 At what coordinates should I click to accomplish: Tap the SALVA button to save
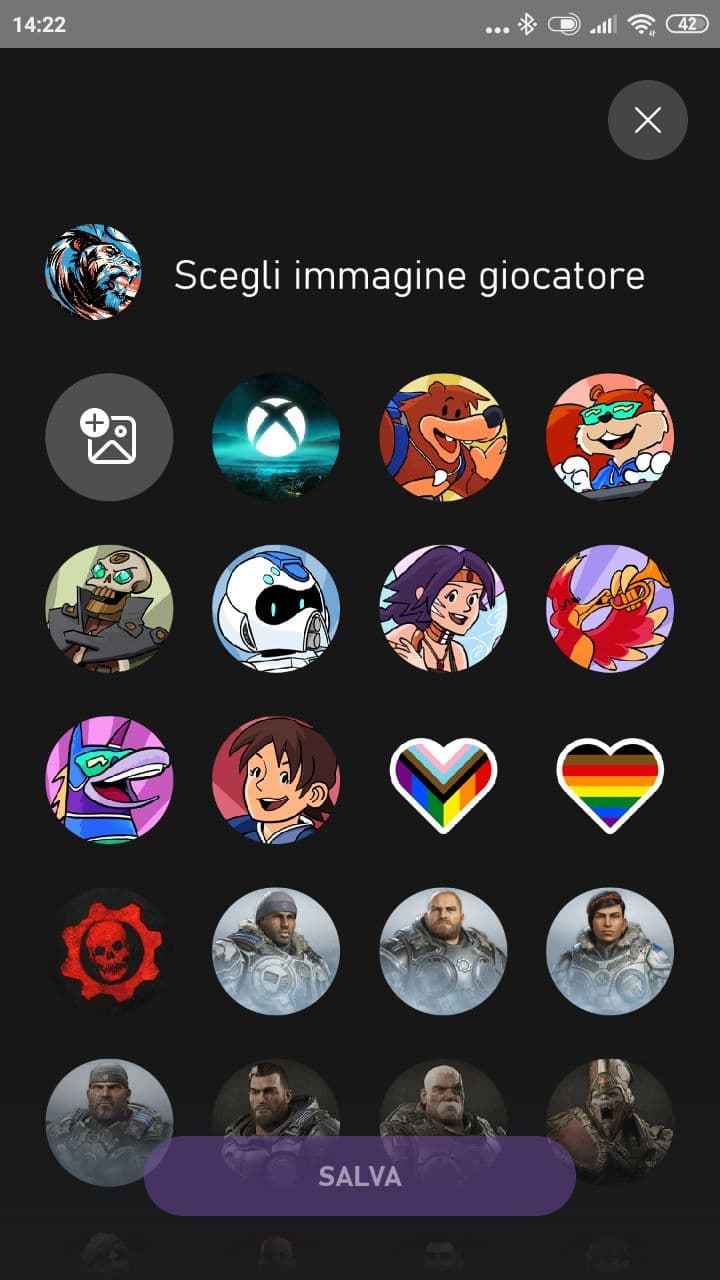coord(360,1176)
